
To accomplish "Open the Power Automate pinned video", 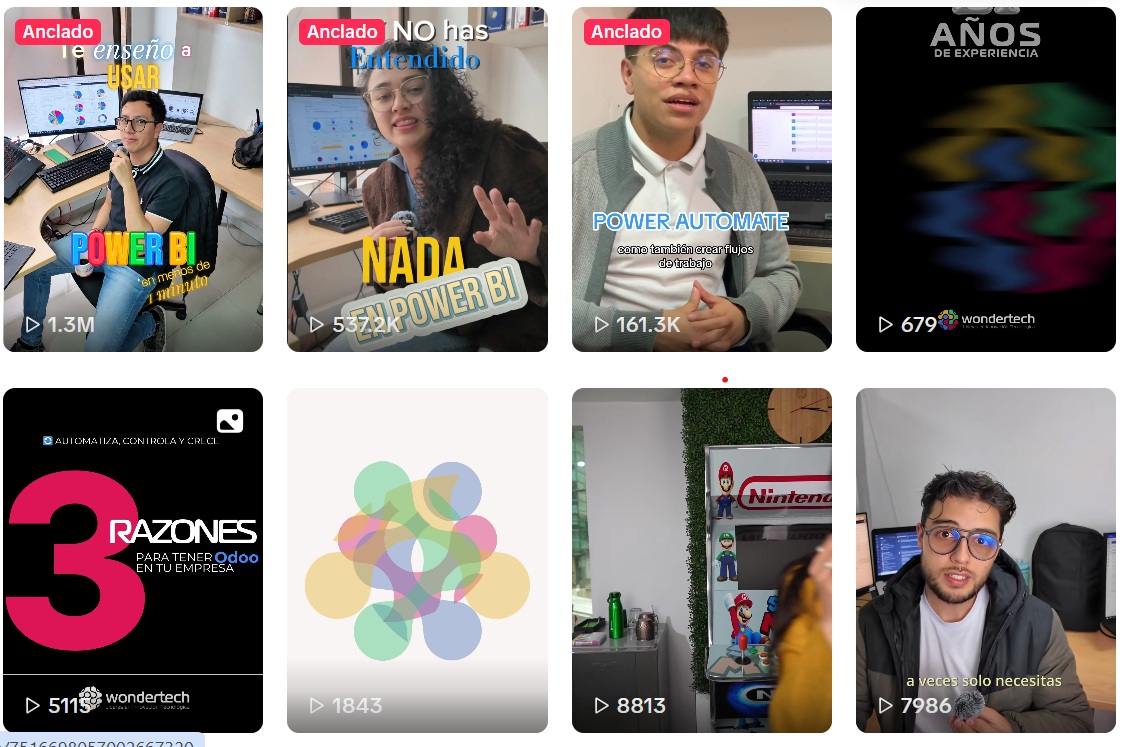I will pos(701,180).
